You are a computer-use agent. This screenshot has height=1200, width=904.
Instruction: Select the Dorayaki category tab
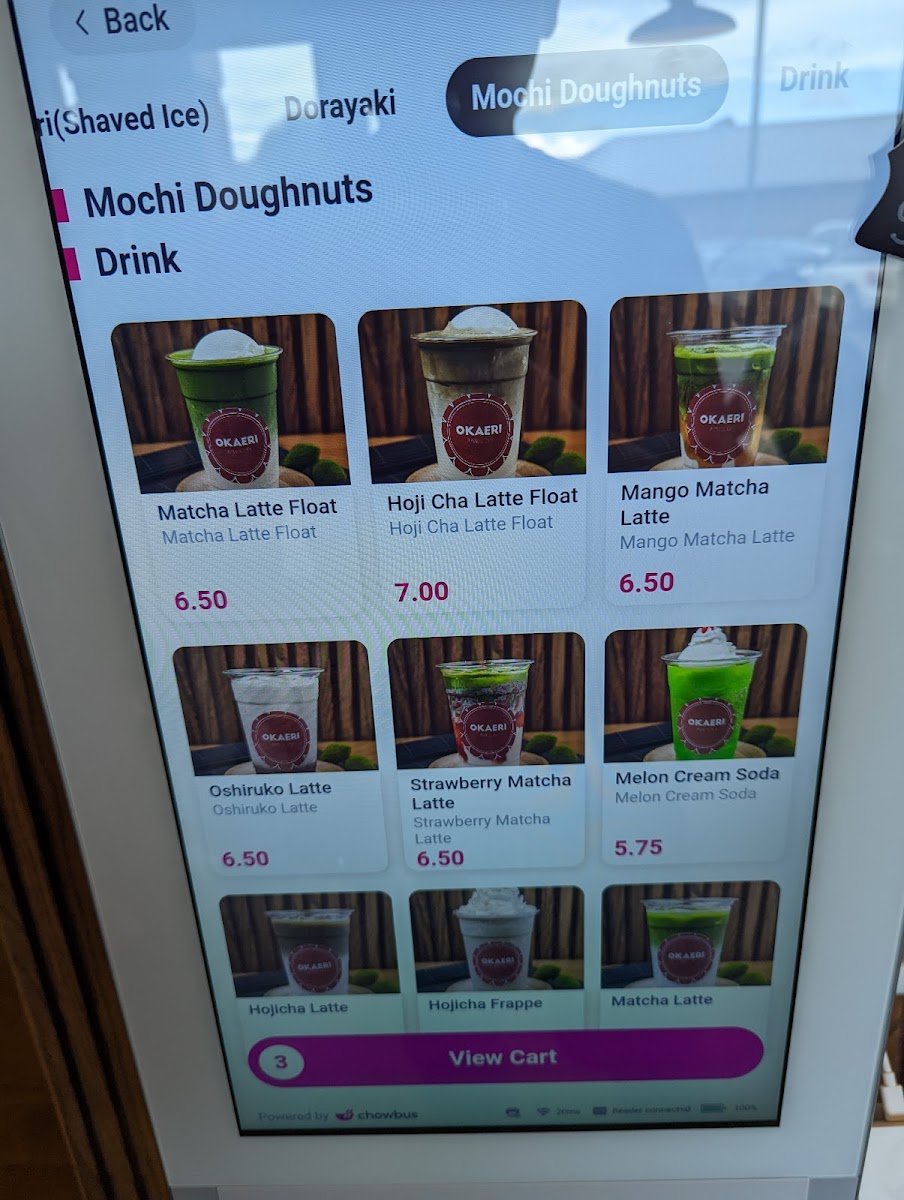pyautogui.click(x=340, y=105)
